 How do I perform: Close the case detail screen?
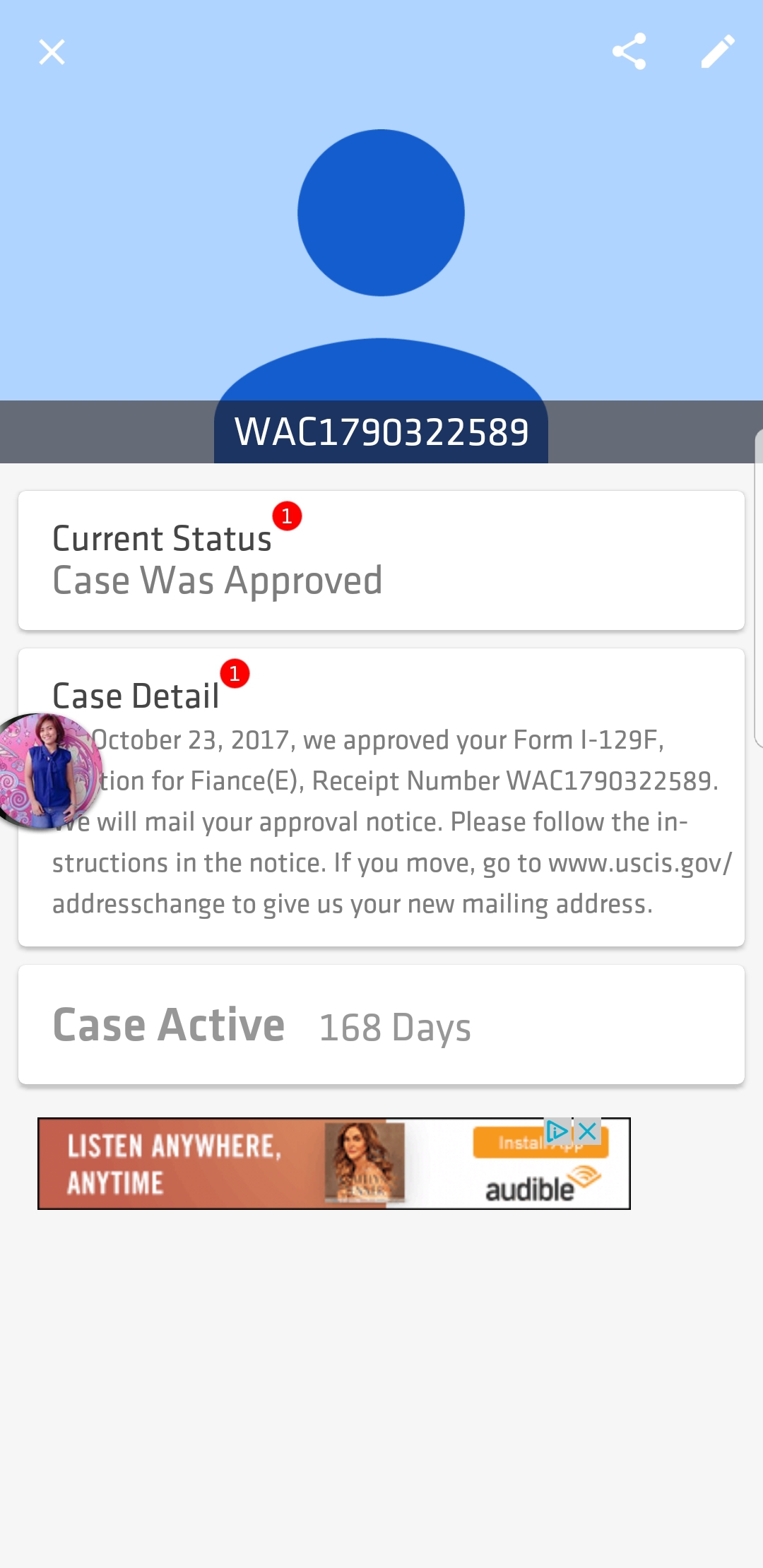pos(52,52)
